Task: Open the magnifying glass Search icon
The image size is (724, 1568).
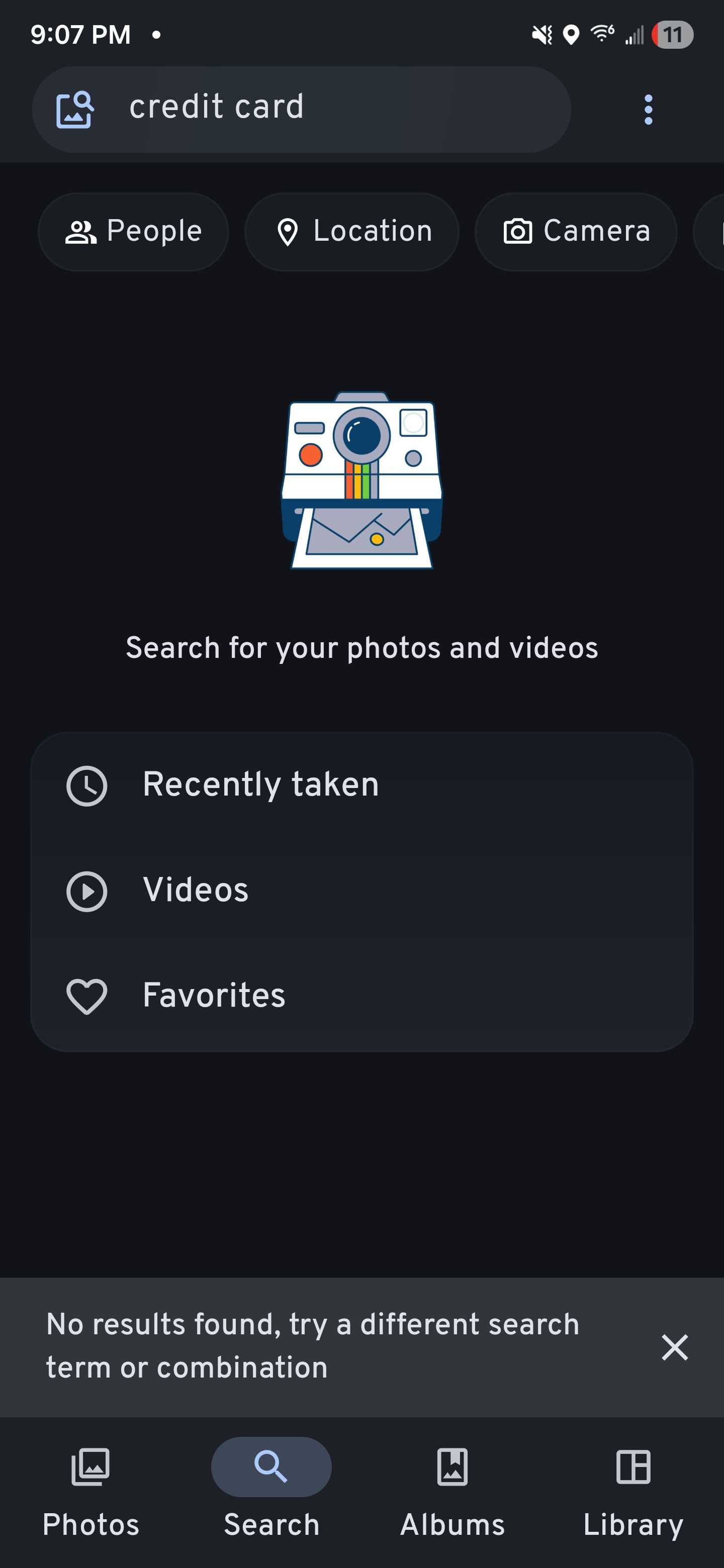Action: click(x=271, y=1467)
